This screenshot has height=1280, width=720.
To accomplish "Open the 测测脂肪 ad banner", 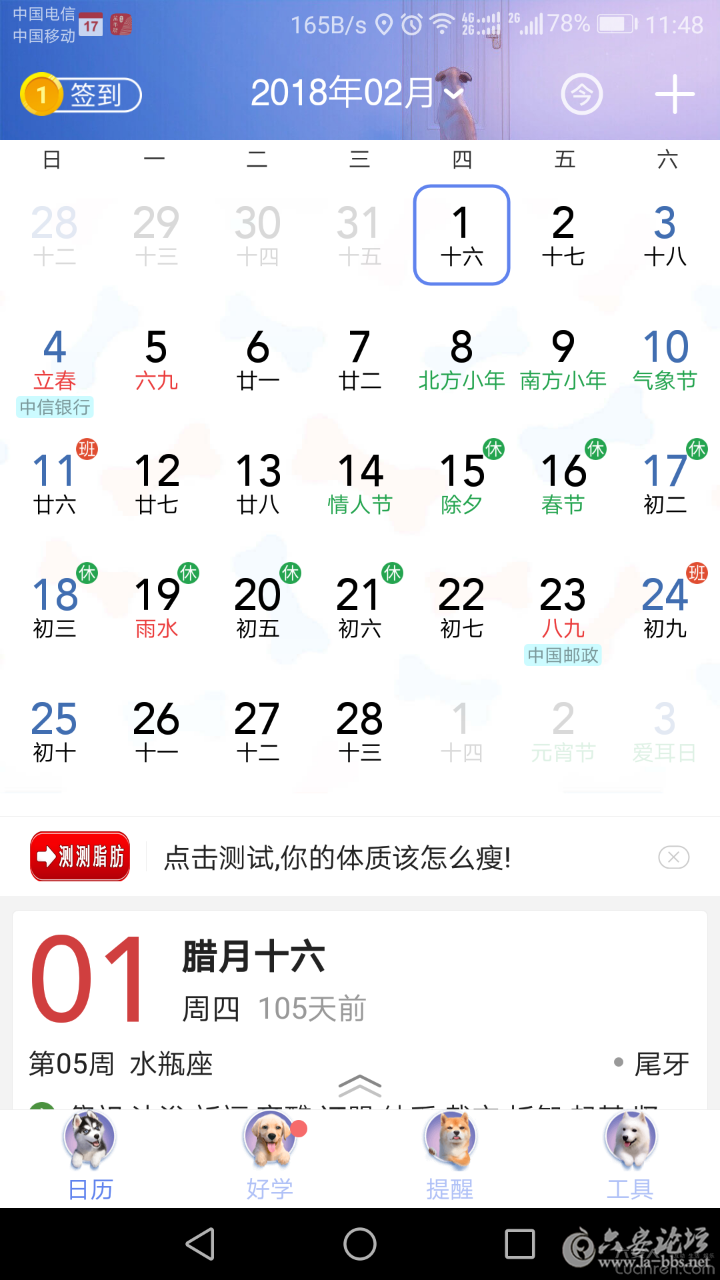I will (x=80, y=857).
